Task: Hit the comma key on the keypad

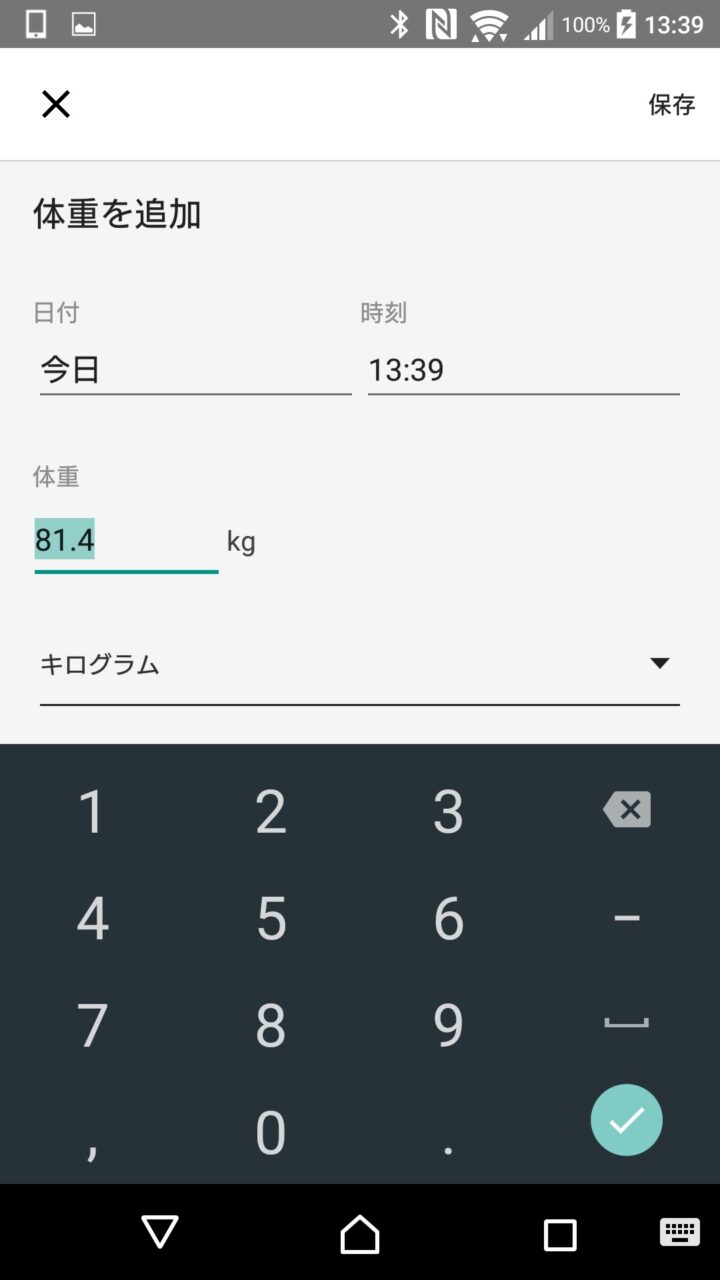Action: tap(92, 1135)
